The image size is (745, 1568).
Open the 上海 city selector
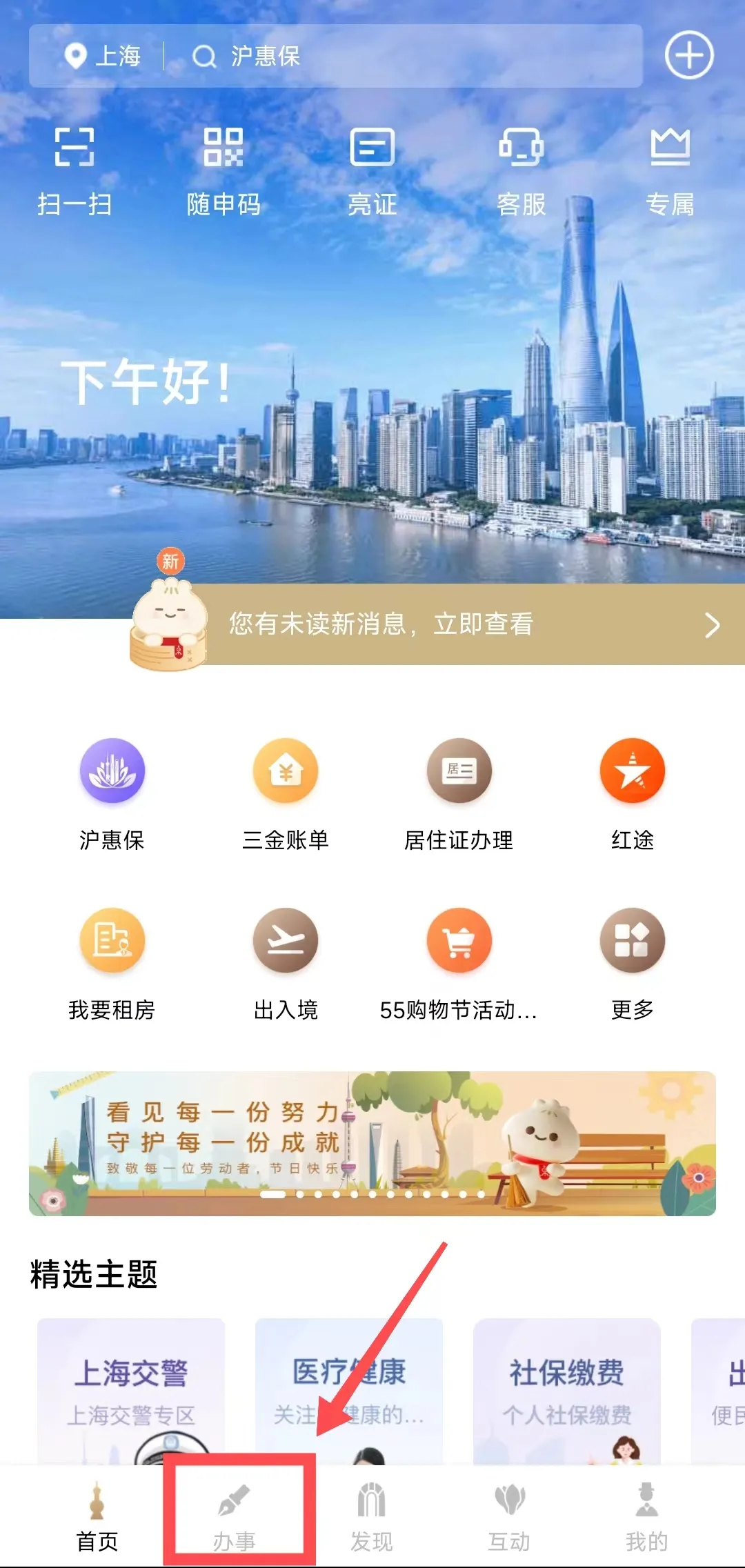pos(103,56)
